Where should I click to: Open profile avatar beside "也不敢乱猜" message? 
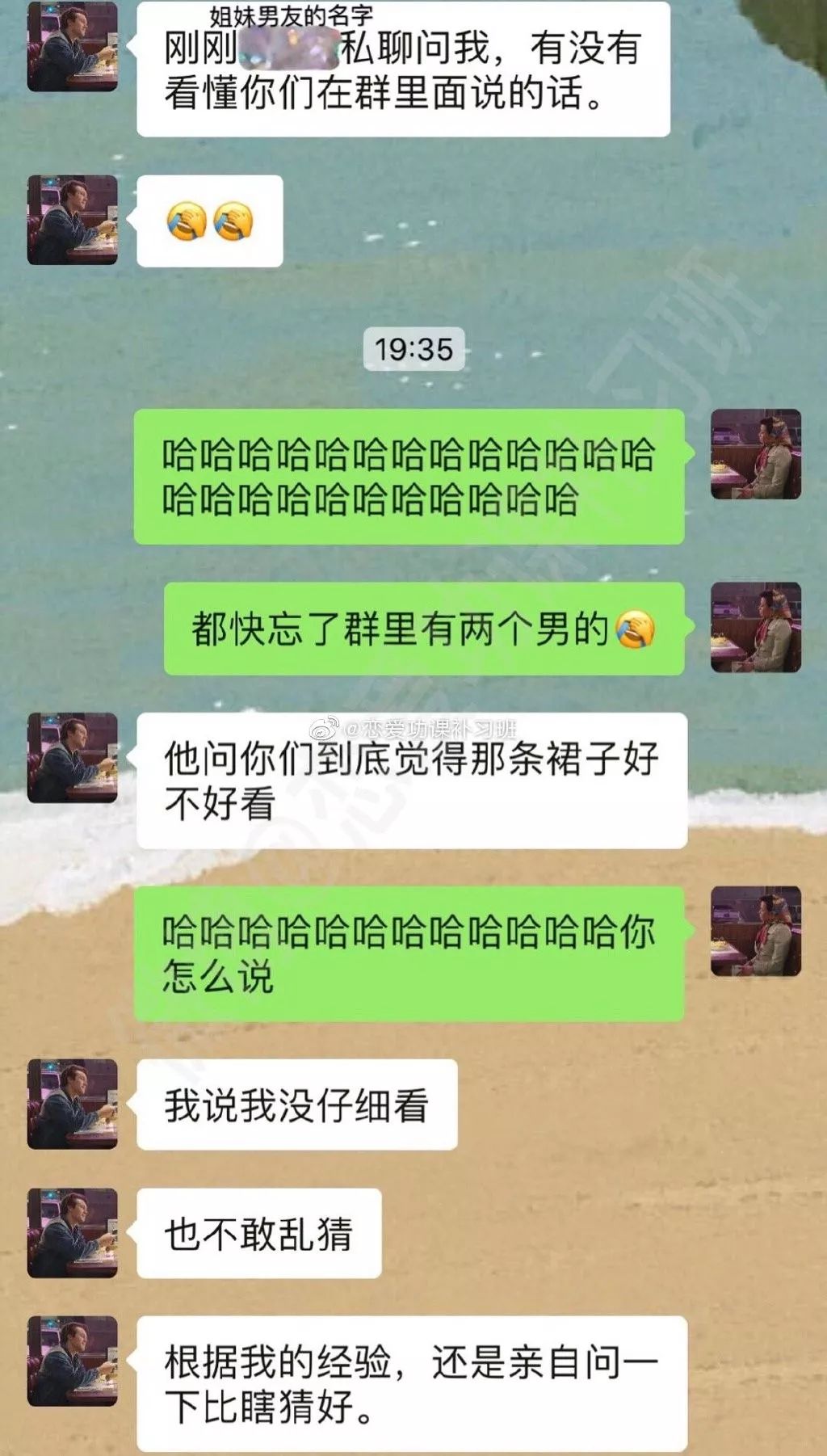pos(73,1233)
